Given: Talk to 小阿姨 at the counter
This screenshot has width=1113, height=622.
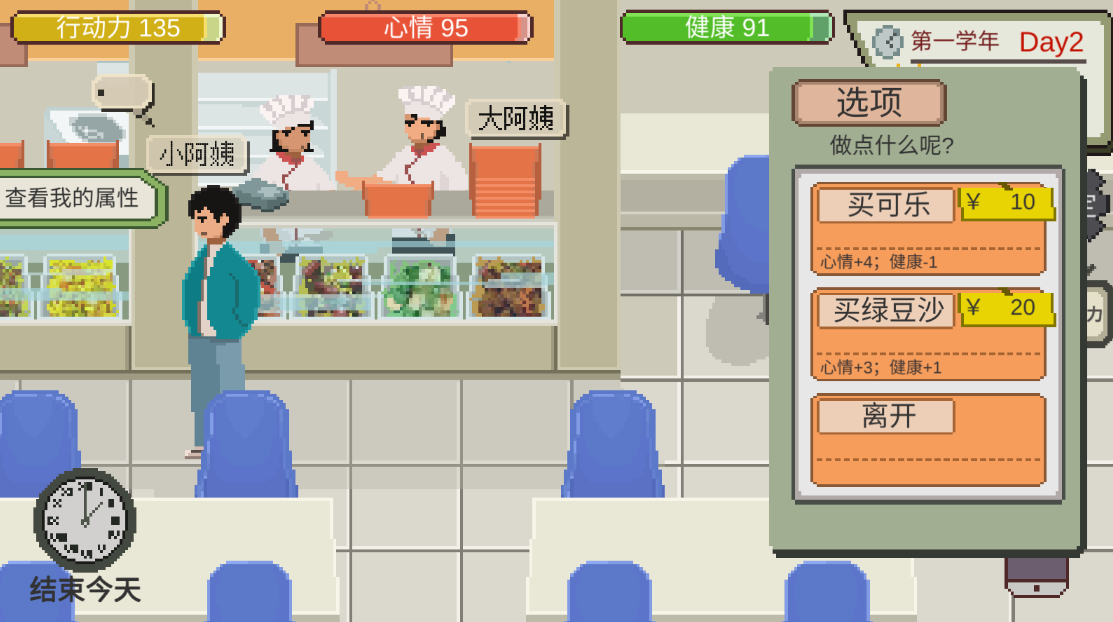Looking at the screenshot, I should (x=197, y=155).
